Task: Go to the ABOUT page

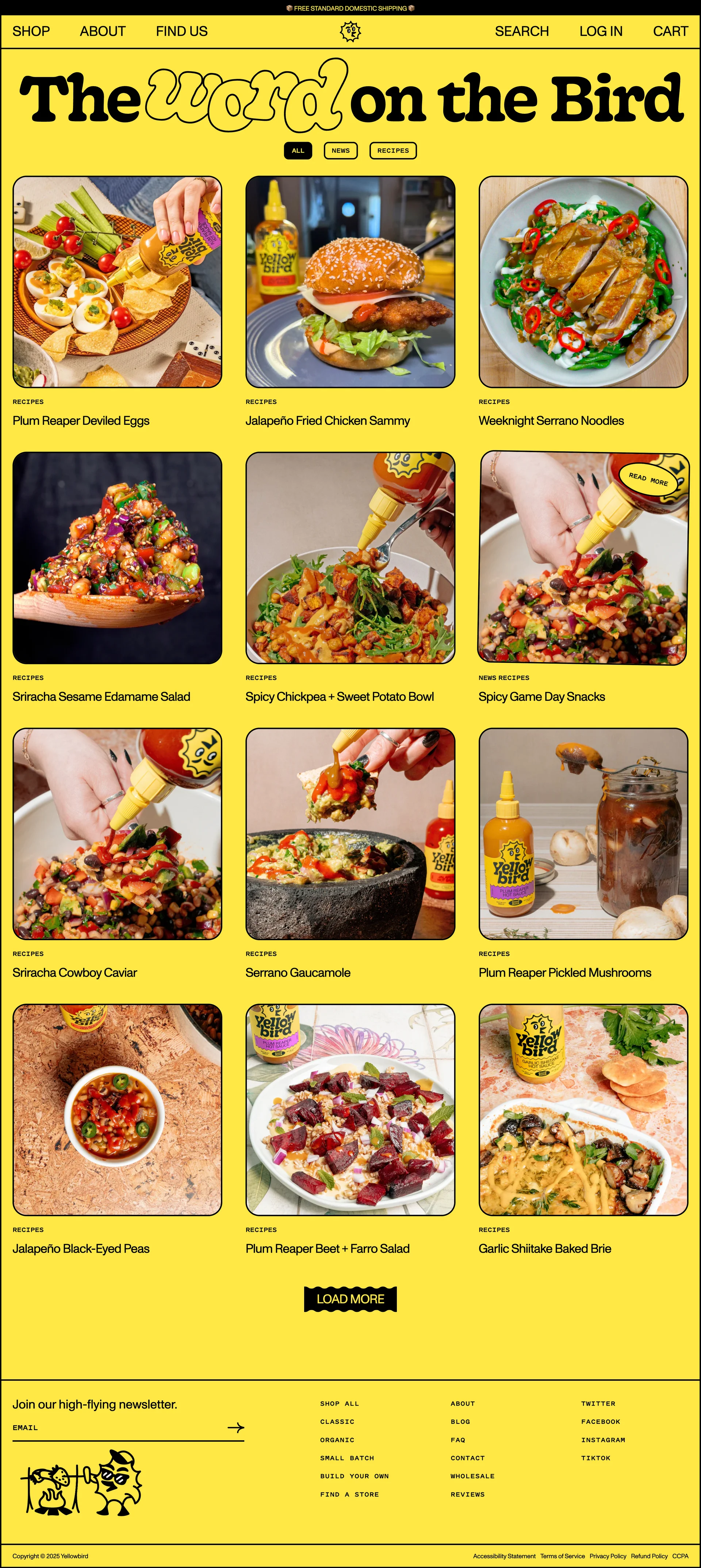Action: click(x=102, y=31)
